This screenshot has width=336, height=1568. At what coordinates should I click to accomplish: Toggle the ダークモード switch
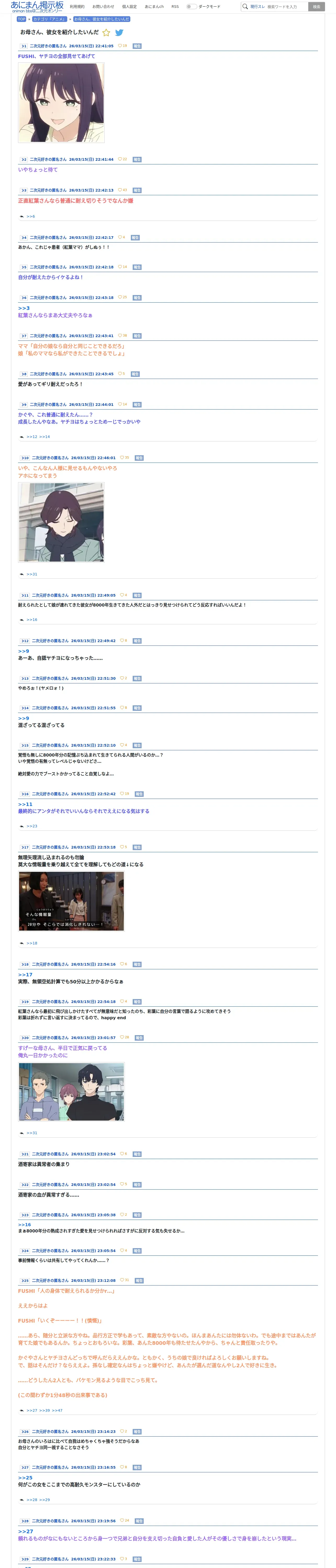pyautogui.click(x=192, y=7)
